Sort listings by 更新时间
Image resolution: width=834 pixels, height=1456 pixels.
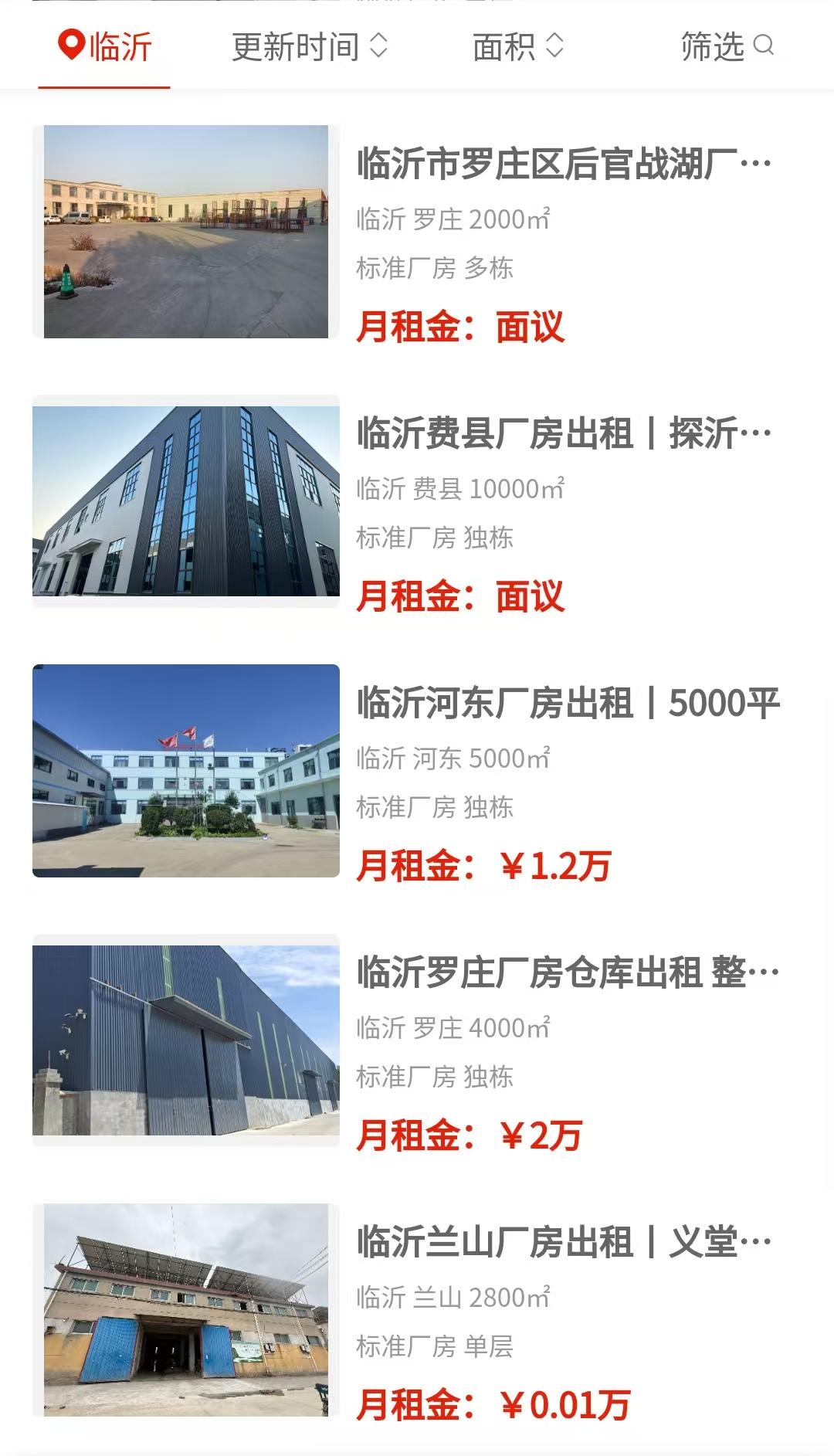pos(309,47)
